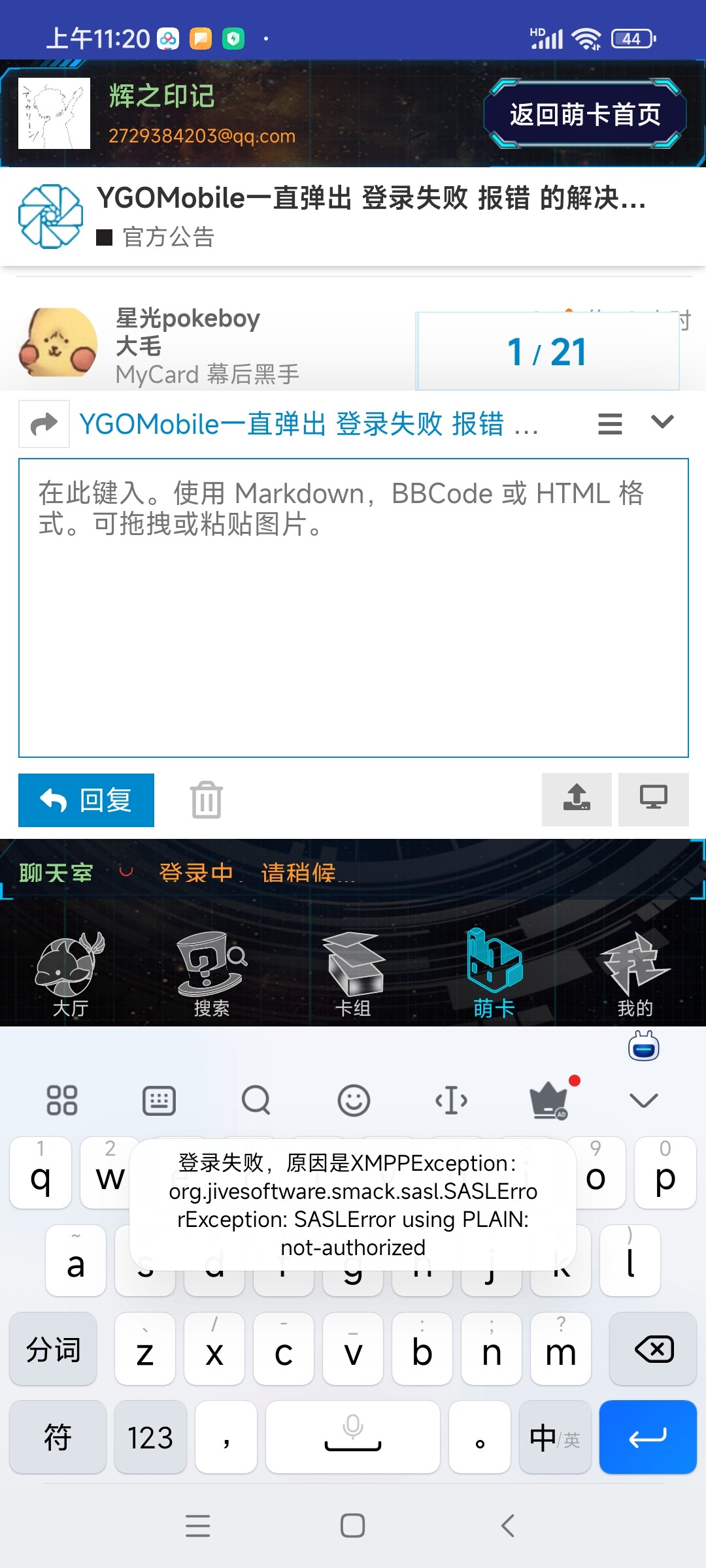Tap the emoji icon in keyboard toolbar

pos(354,1100)
